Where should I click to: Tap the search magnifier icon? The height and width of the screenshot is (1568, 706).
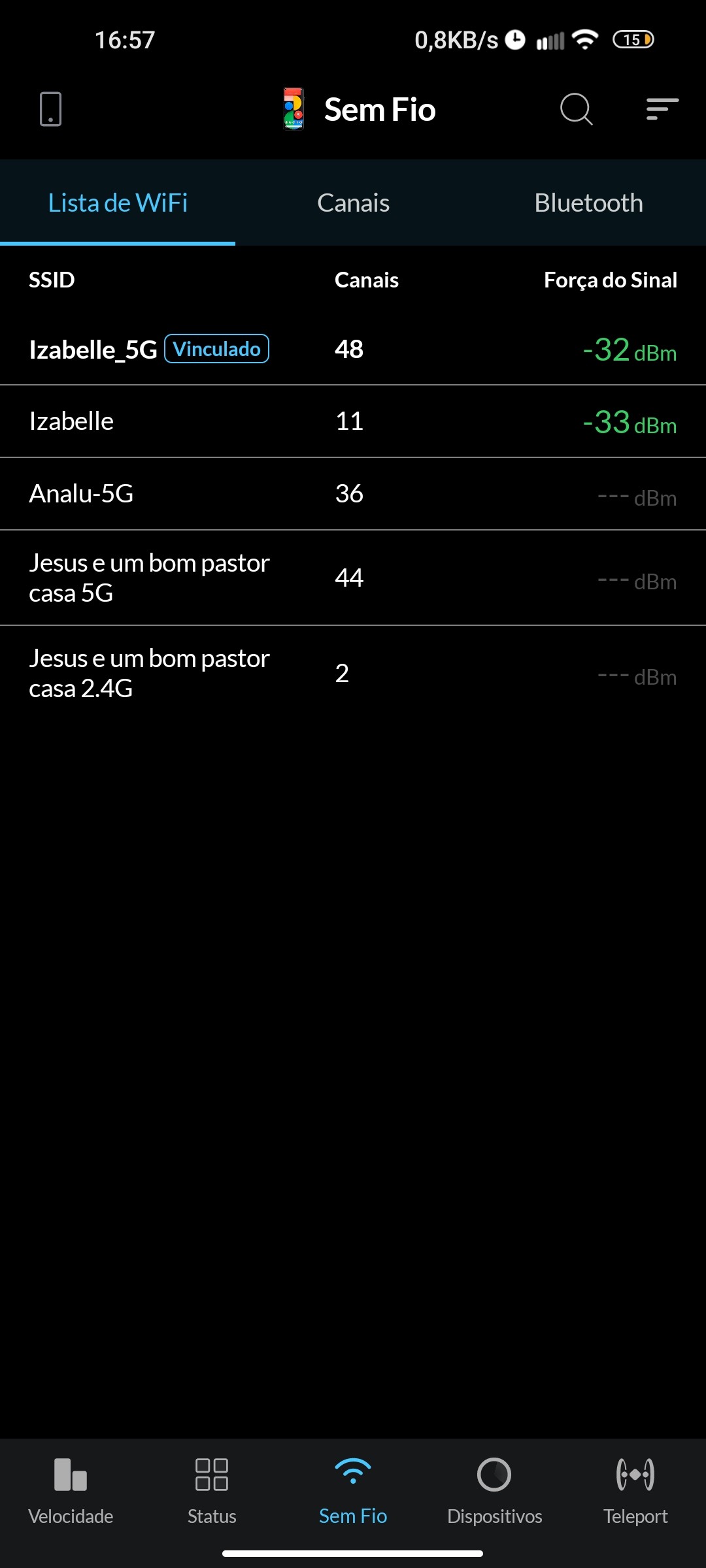pos(576,109)
